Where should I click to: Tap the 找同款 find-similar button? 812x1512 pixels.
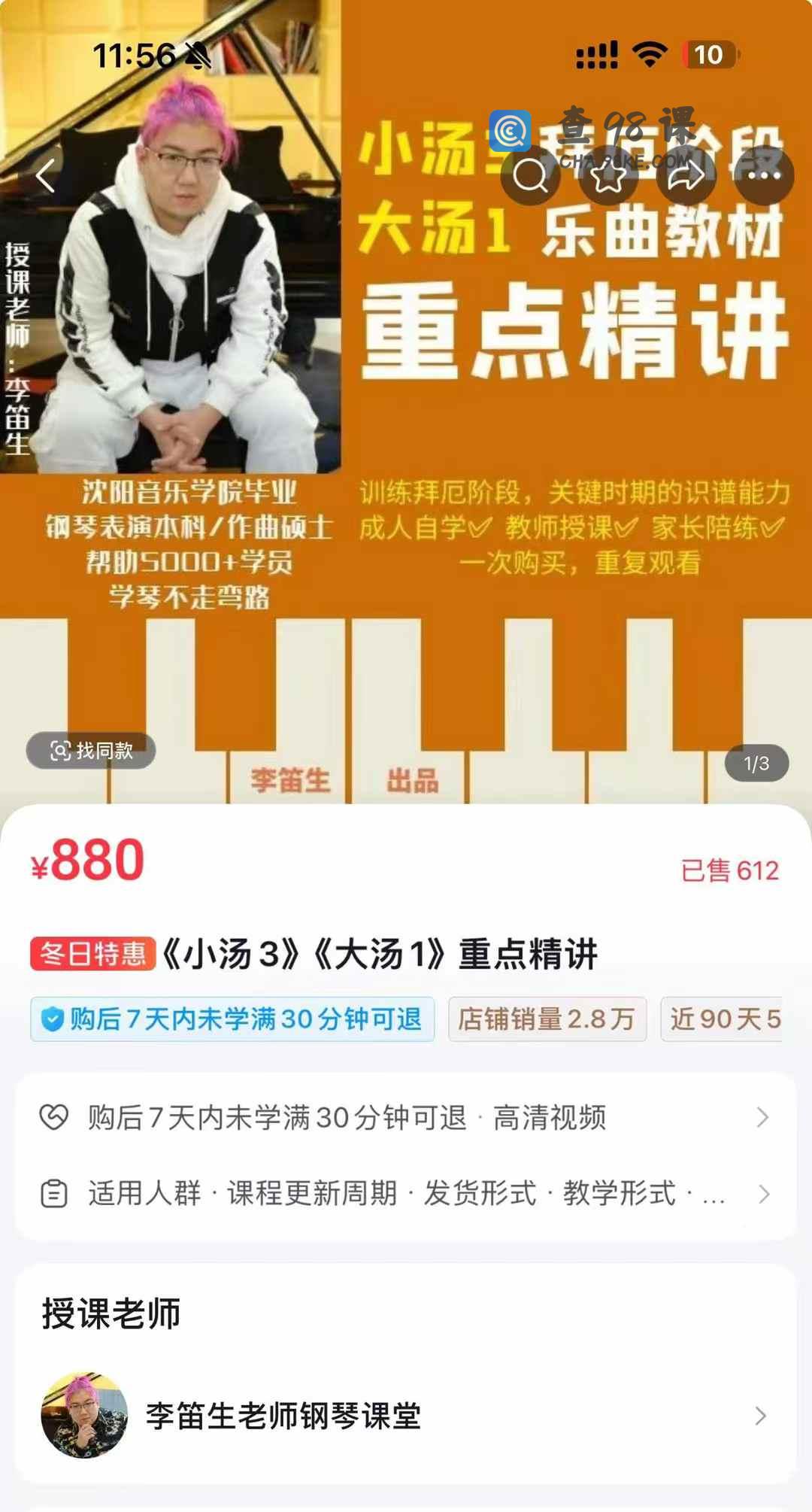tap(91, 750)
